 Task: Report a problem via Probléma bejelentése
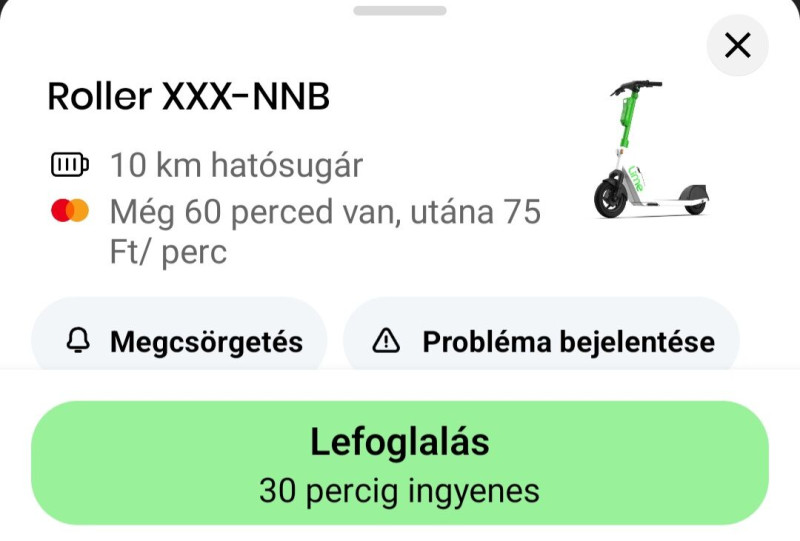[x=541, y=340]
